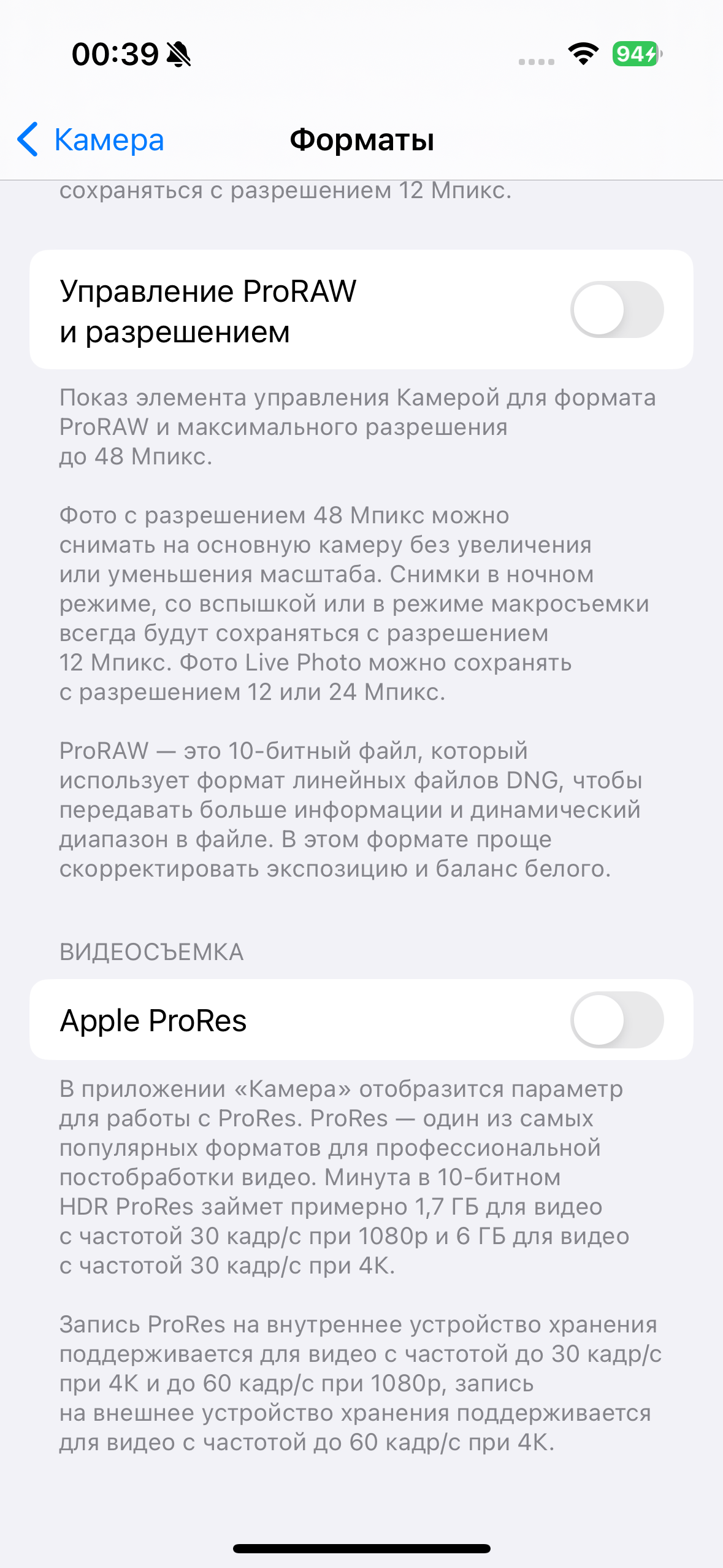
Task: Go back to Камера settings
Action: point(91,140)
